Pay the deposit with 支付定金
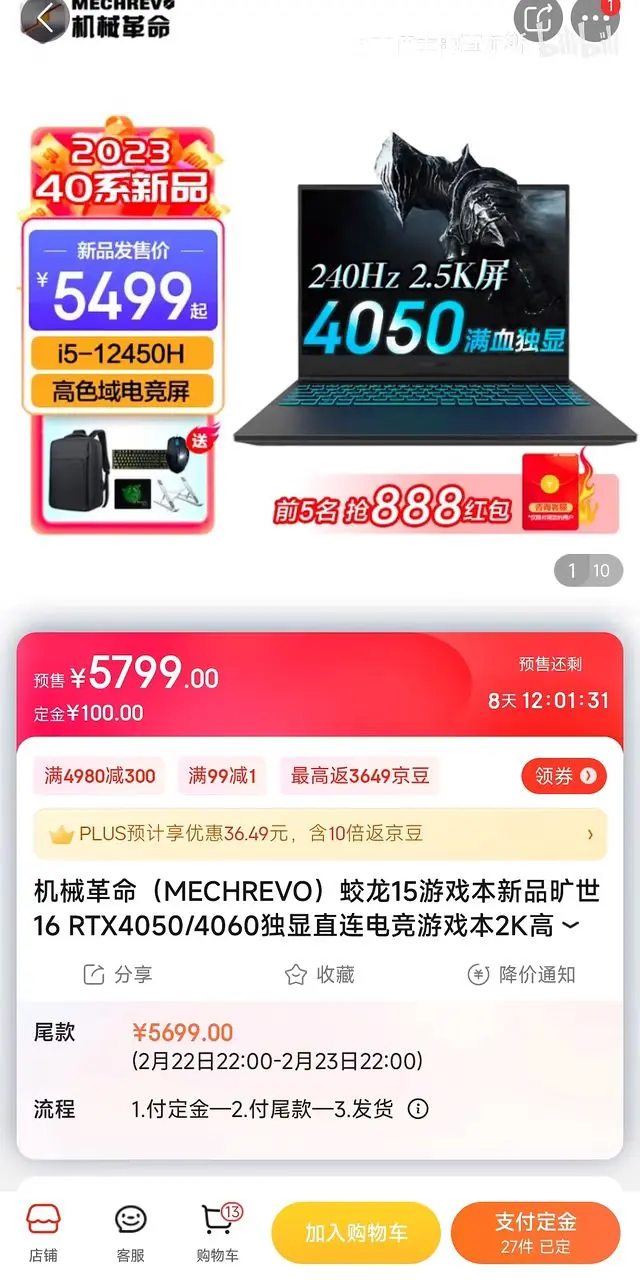 [535, 1233]
